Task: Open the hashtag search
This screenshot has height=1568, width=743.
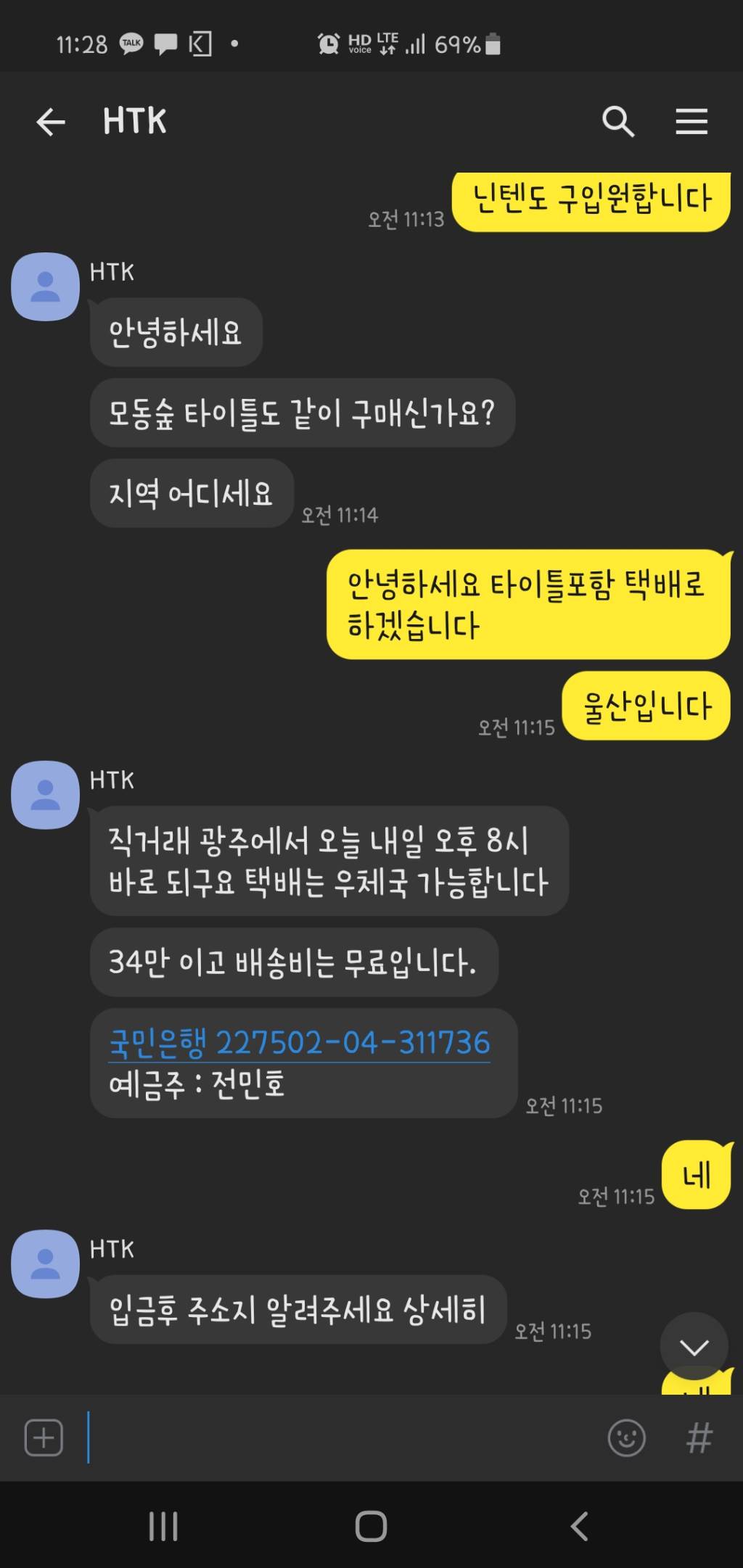Action: (699, 1438)
